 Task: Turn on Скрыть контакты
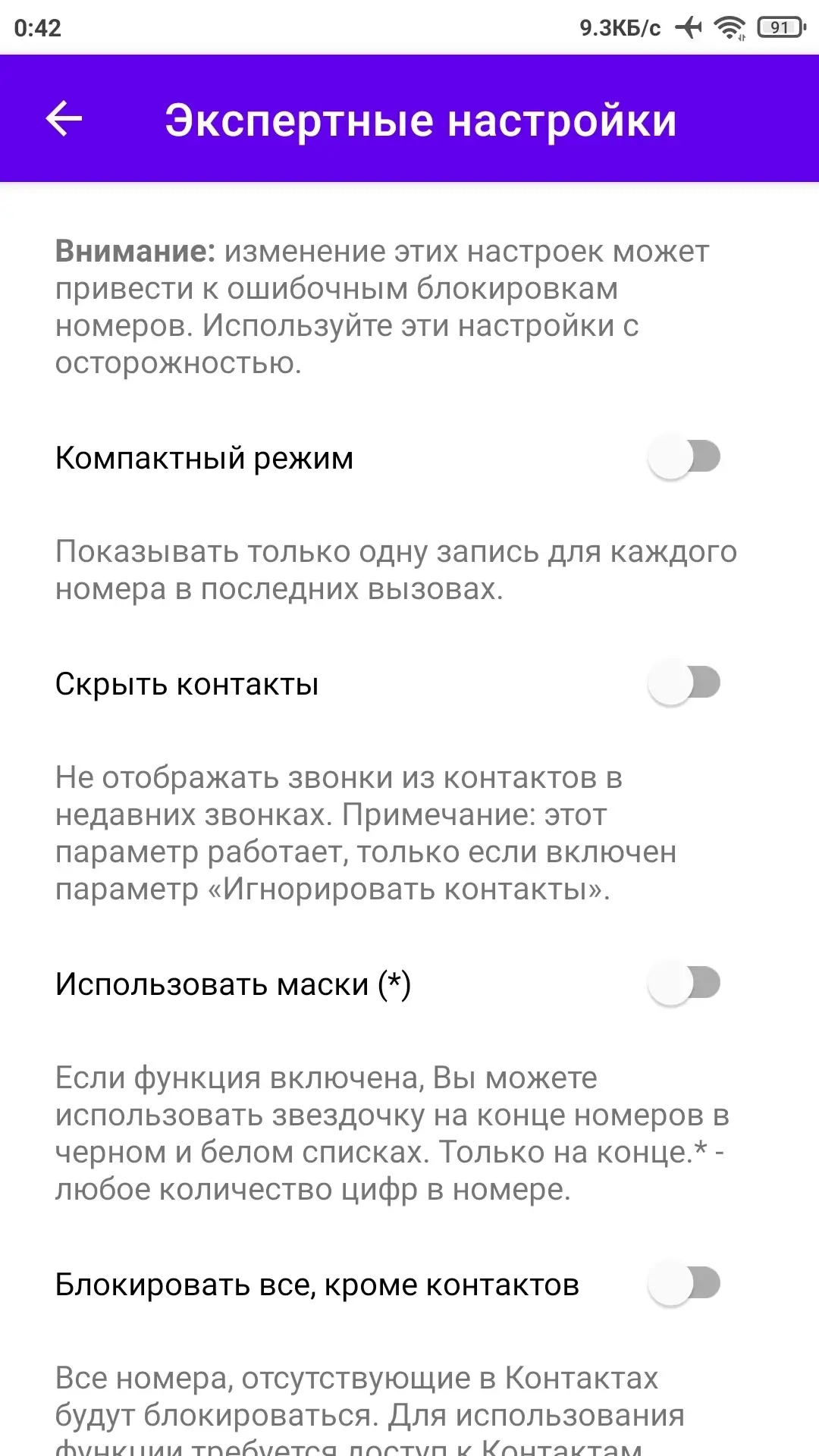click(683, 683)
